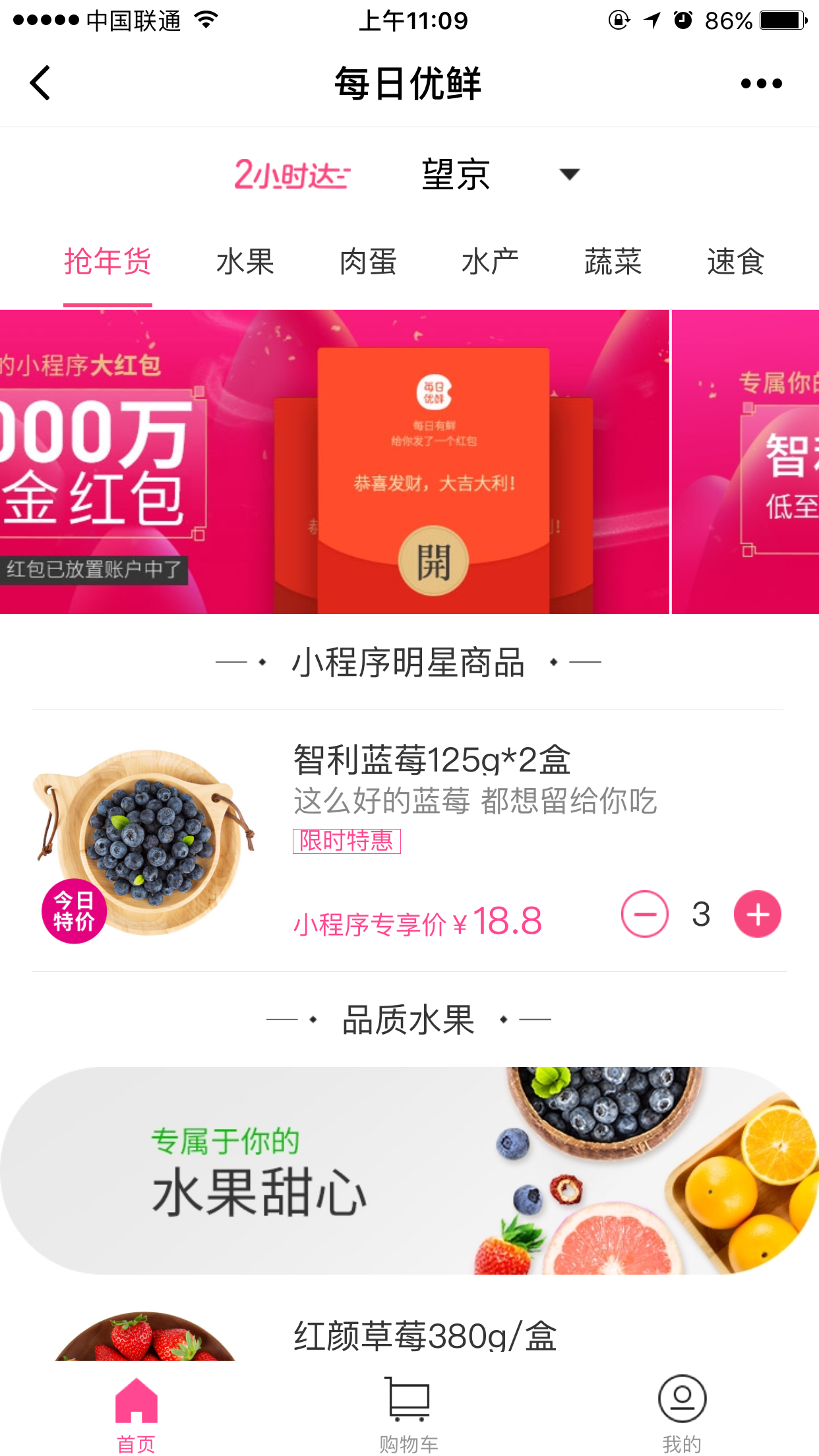This screenshot has height=1456, width=819.
Task: Switch to the 水果 category tab
Action: 245,262
